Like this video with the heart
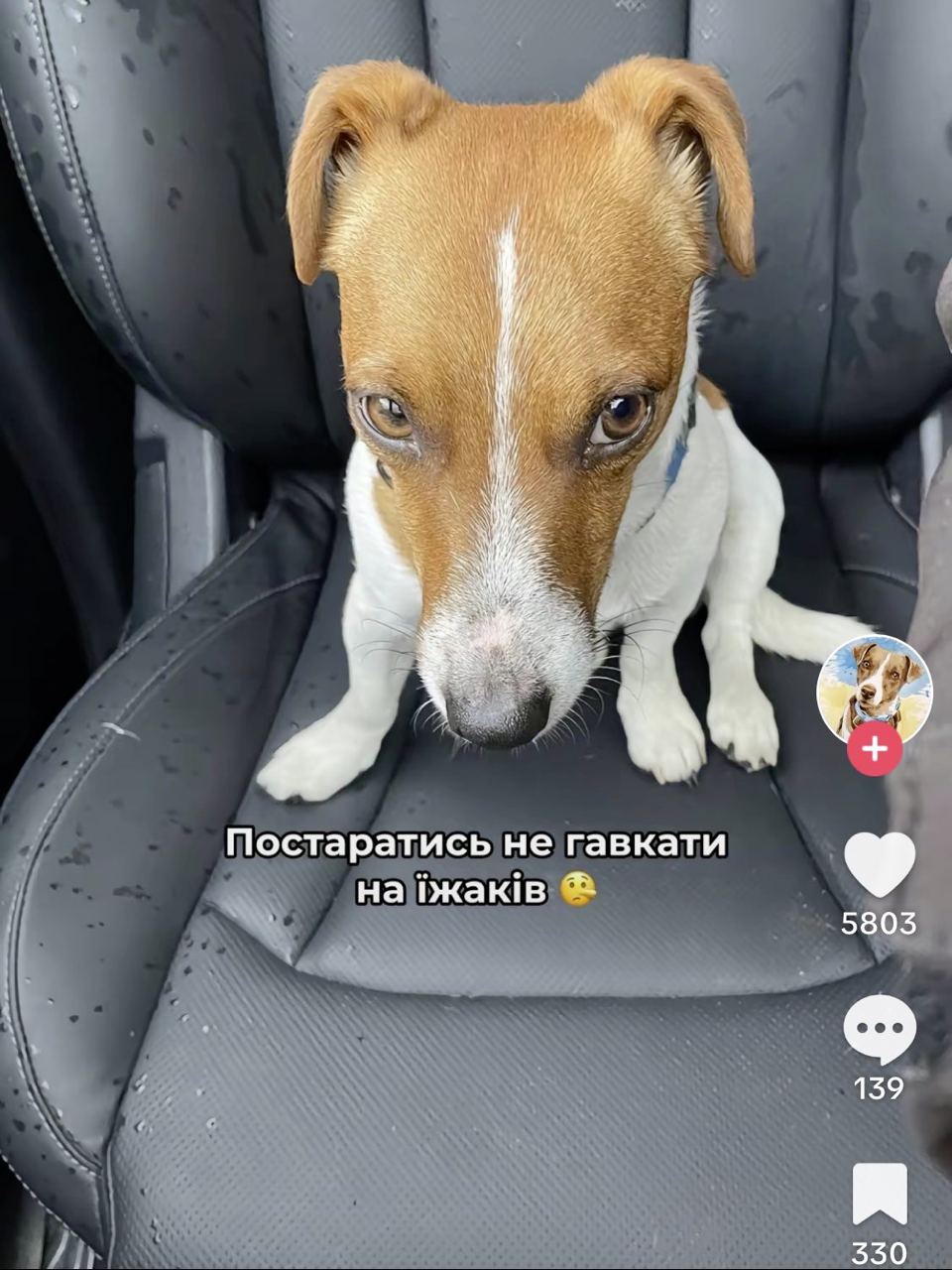The image size is (952, 1270). 879,865
